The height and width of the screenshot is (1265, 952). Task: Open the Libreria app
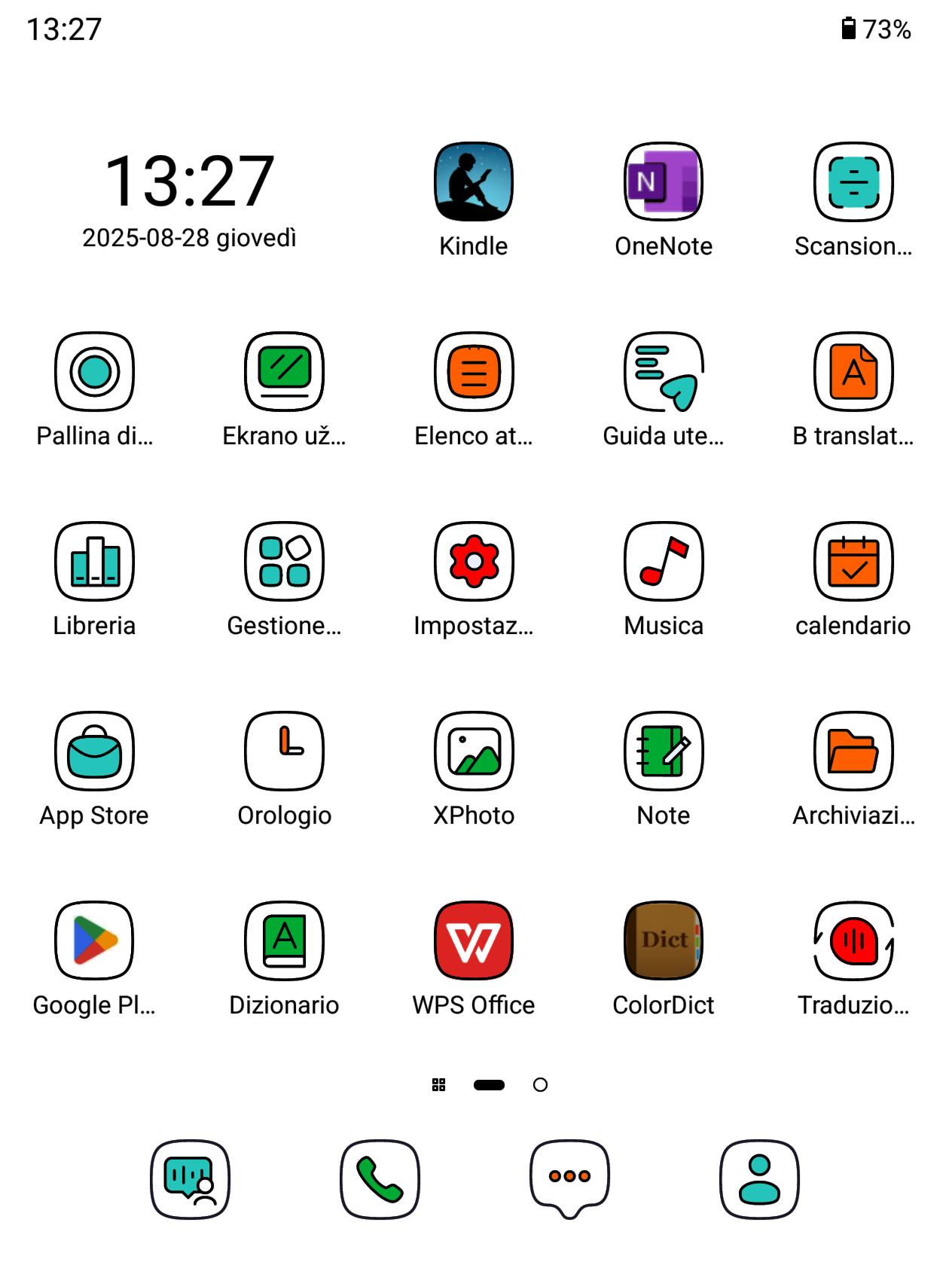(x=95, y=561)
